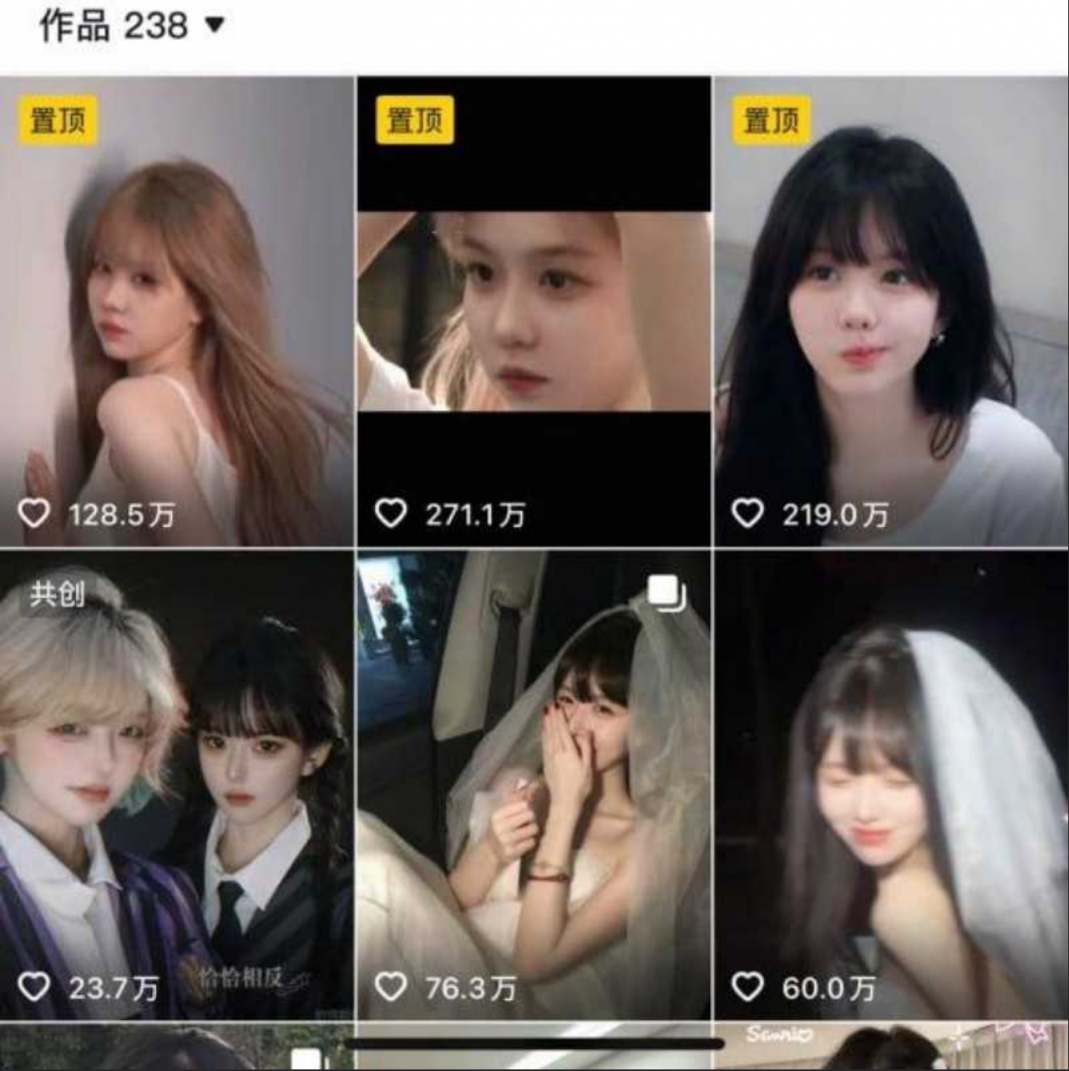Open the video with 60.0万 likes
This screenshot has width=1069, height=1071.
coord(890,785)
